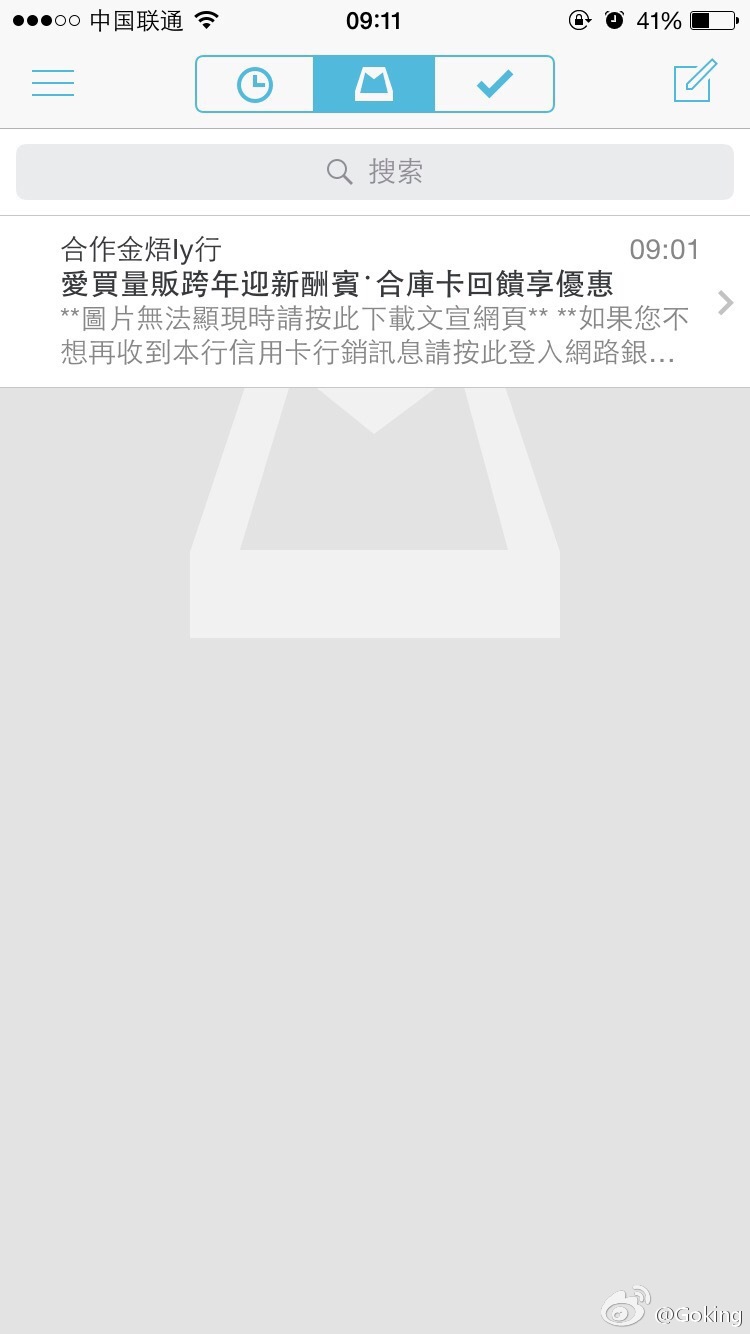Switch to the archived checkmark tab

tap(494, 84)
